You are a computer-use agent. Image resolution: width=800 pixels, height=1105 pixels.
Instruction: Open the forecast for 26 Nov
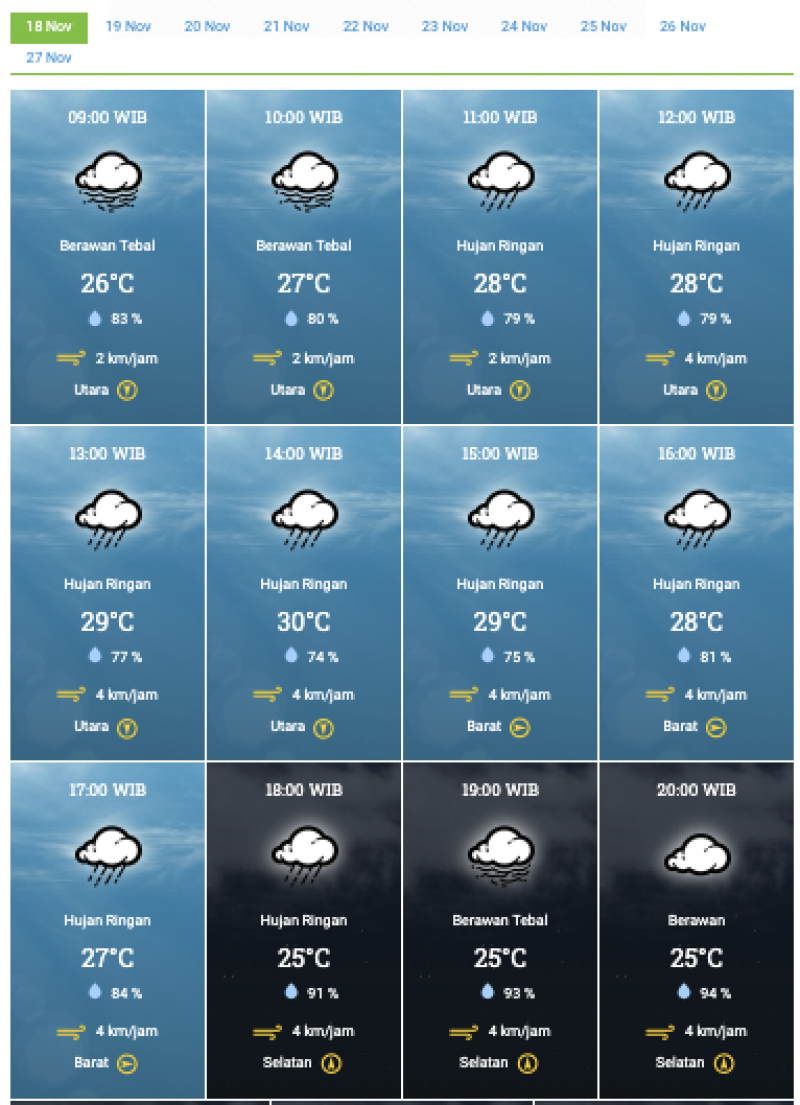[682, 27]
